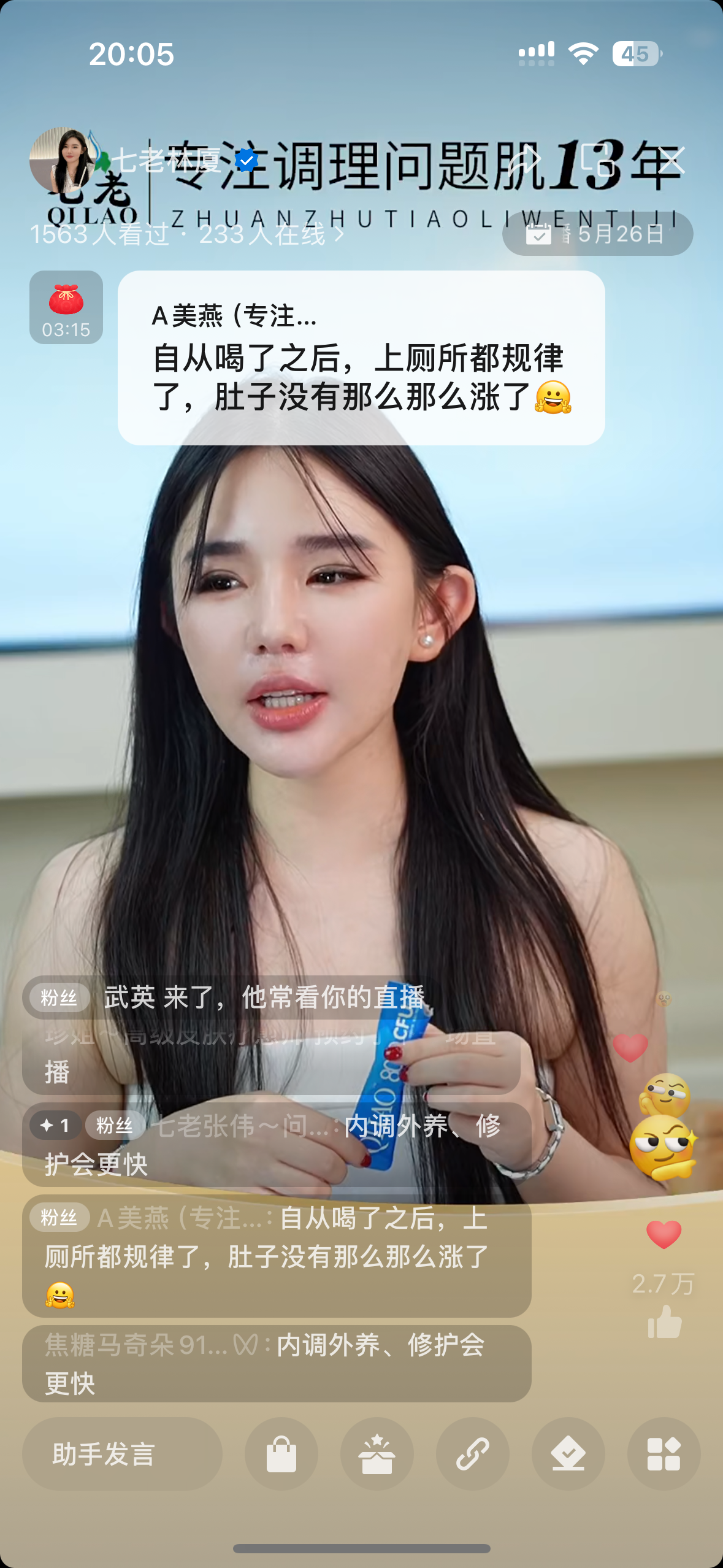The image size is (723, 1568).
Task: Open the more tools grid menu
Action: click(x=664, y=1453)
